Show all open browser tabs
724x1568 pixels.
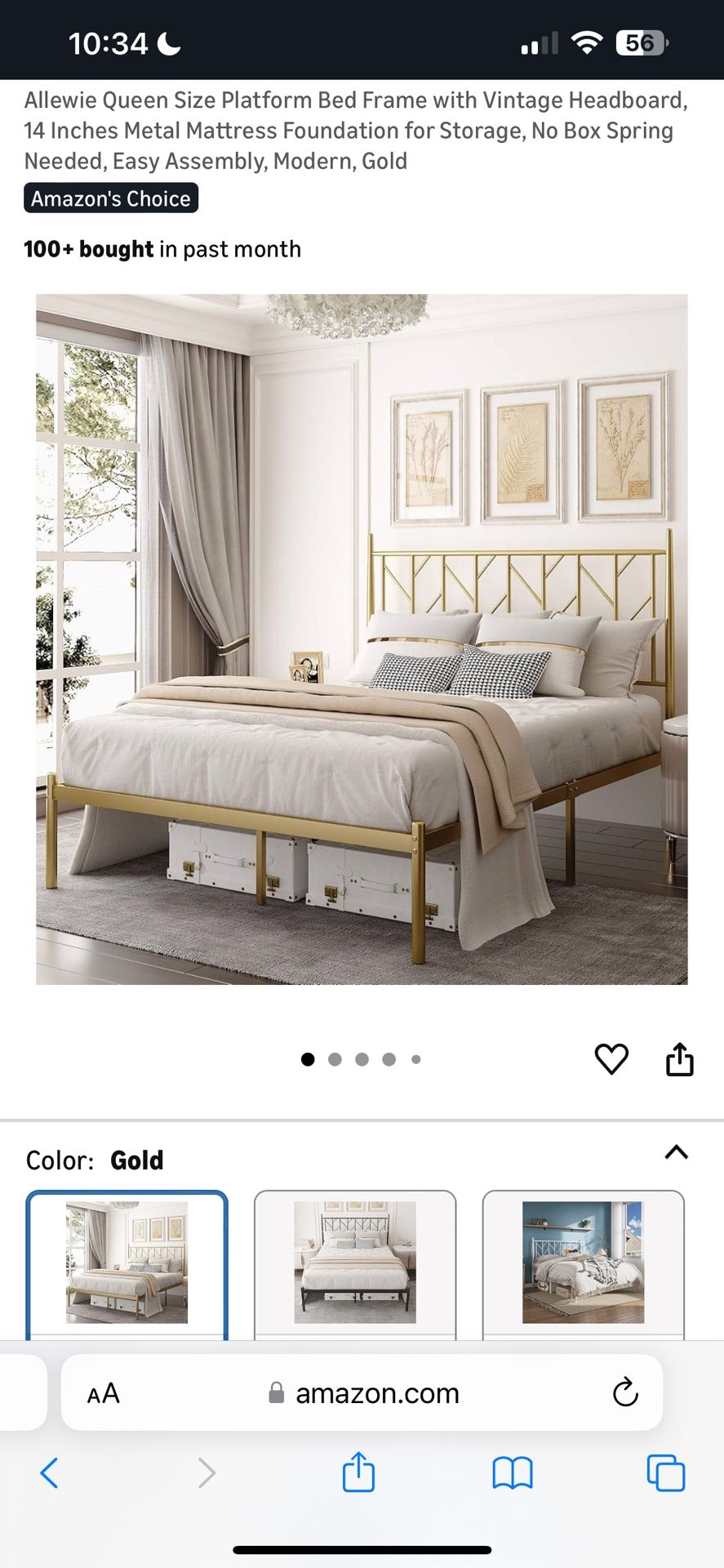[x=665, y=1473]
